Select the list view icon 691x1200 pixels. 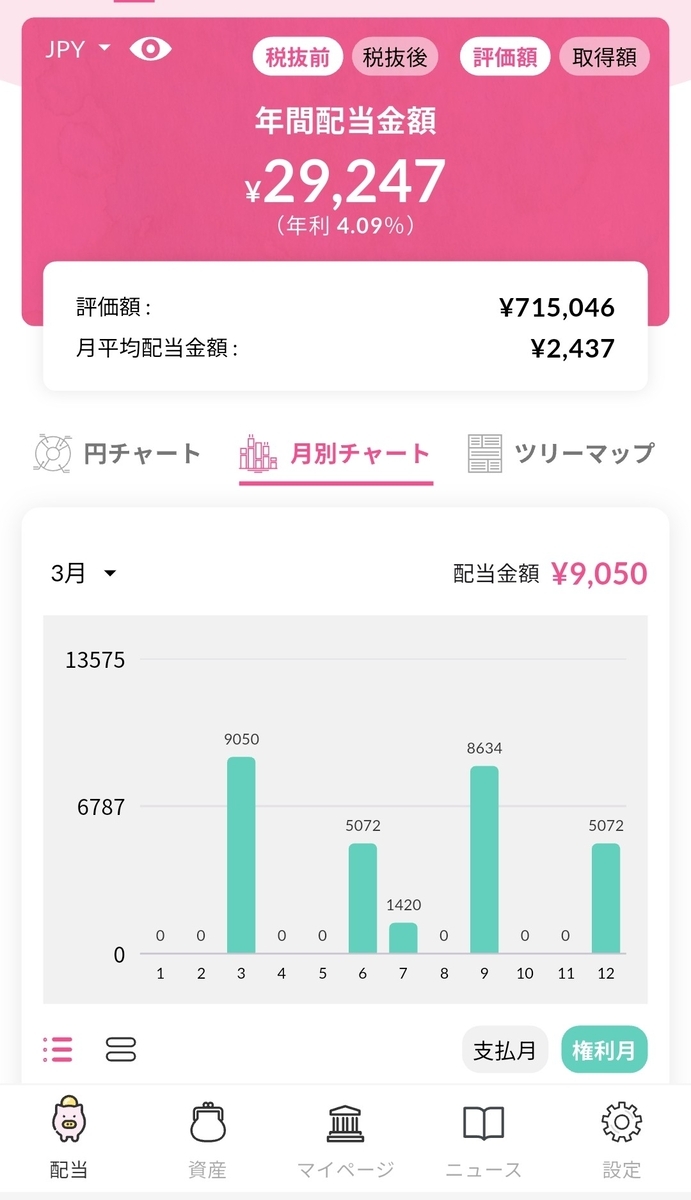coord(58,1049)
